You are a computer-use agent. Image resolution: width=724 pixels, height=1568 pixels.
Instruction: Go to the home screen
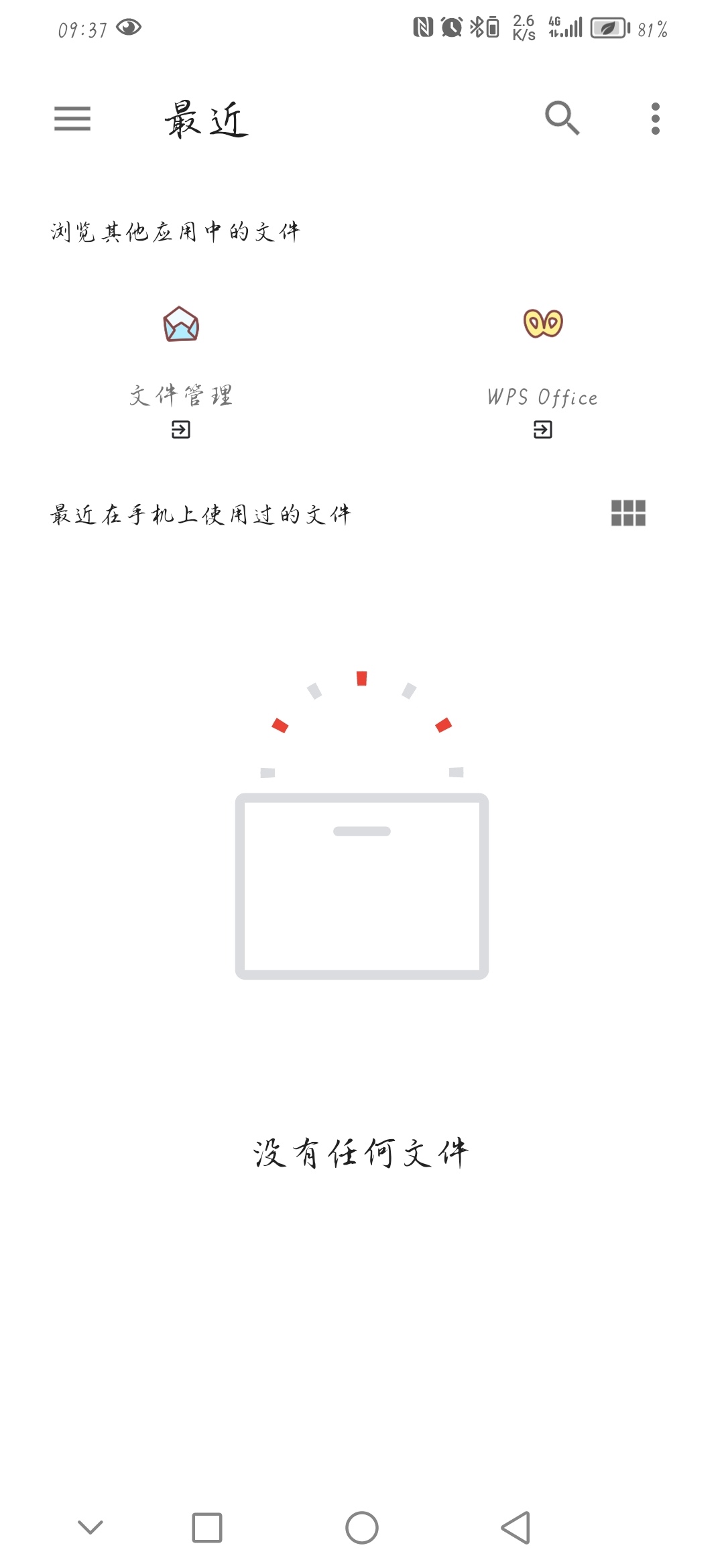(x=362, y=1527)
